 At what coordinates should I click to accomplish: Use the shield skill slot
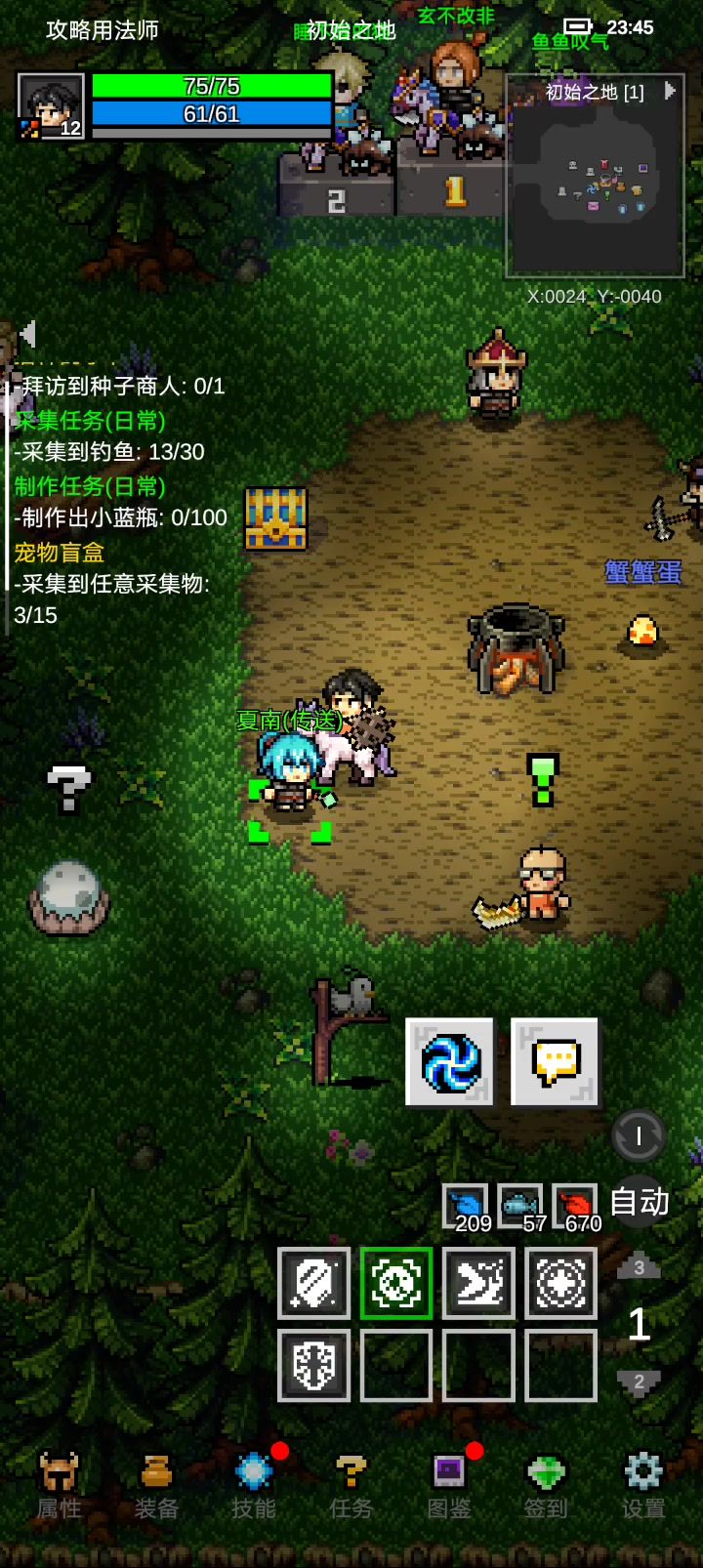(x=314, y=1365)
